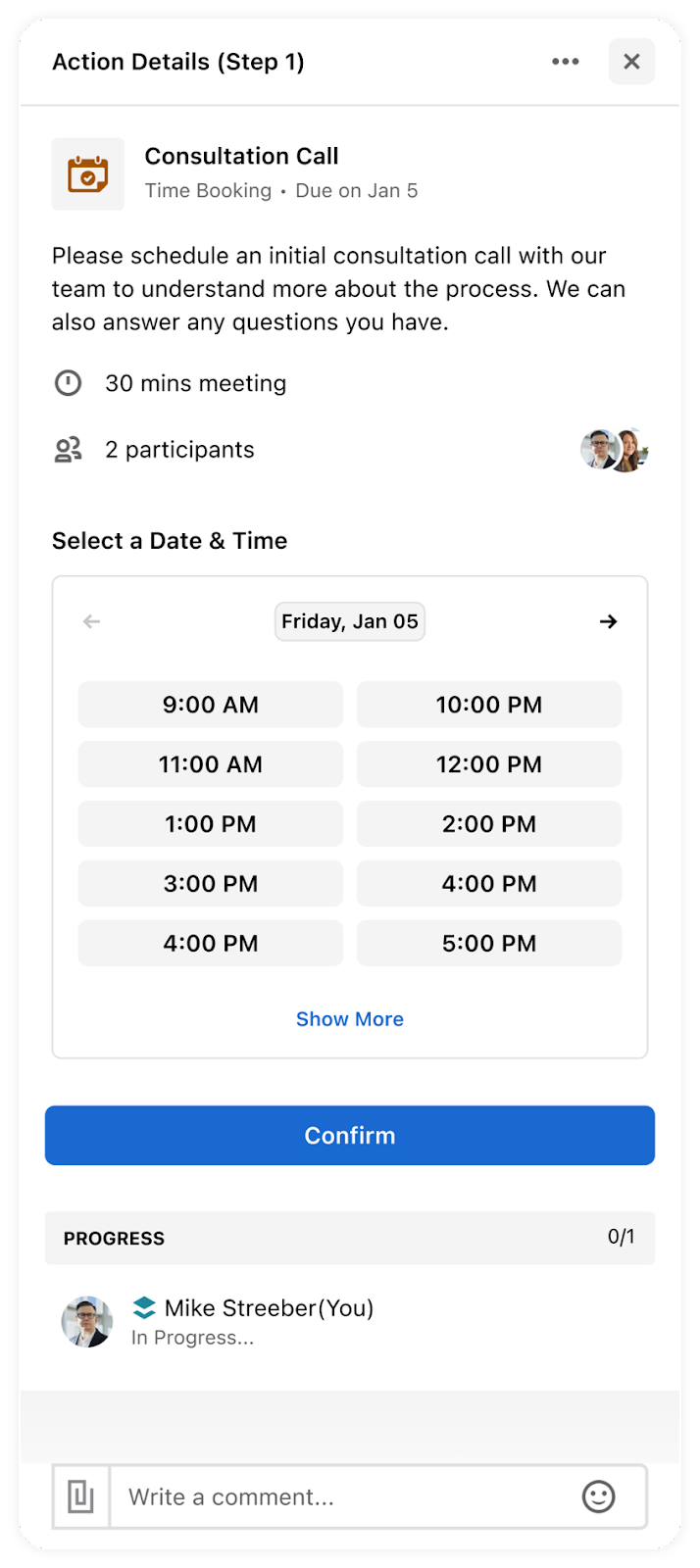Pick the 11:00 AM time slot
Image resolution: width=700 pixels, height=1568 pixels.
(211, 764)
